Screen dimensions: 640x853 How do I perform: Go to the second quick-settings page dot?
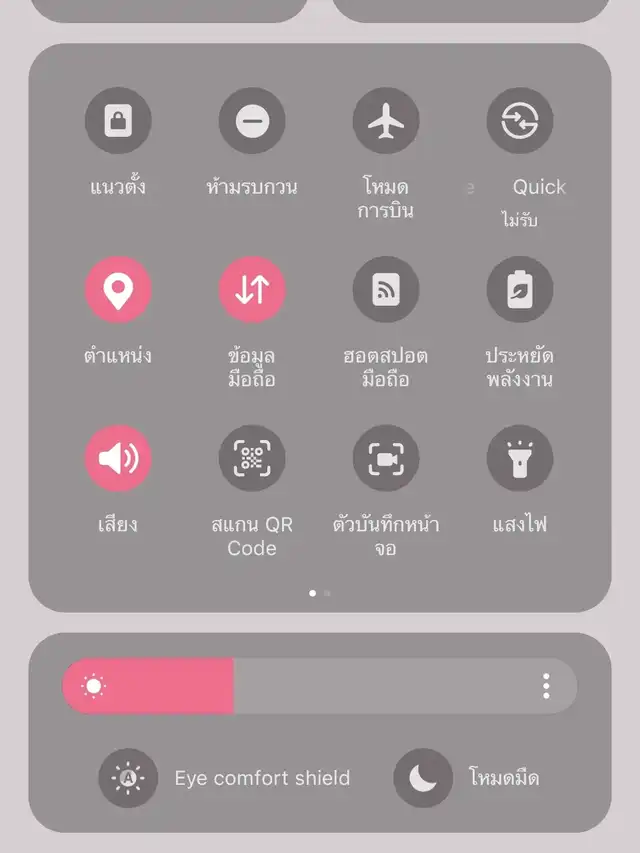[327, 593]
